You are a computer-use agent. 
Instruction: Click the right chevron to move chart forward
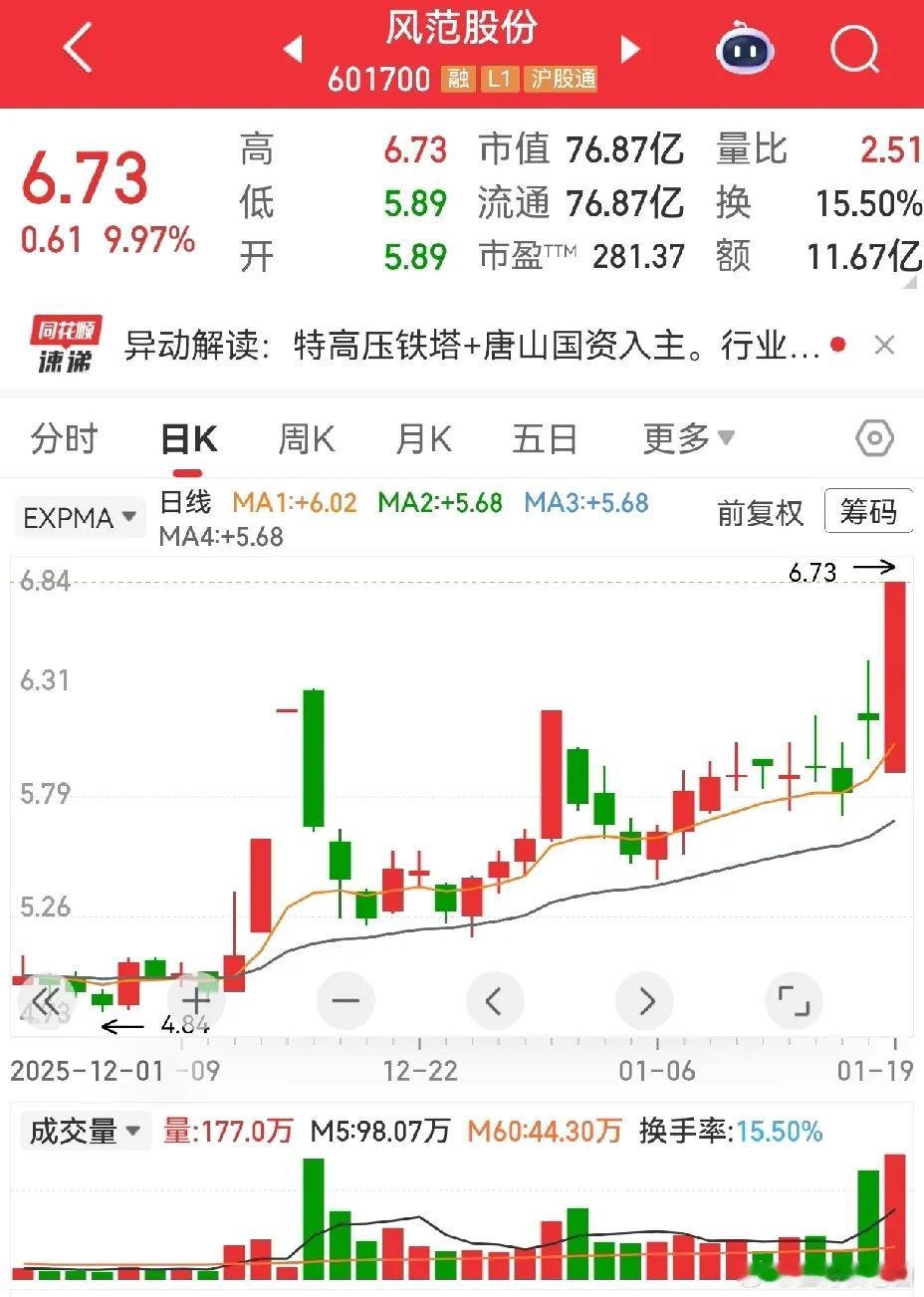(643, 1000)
